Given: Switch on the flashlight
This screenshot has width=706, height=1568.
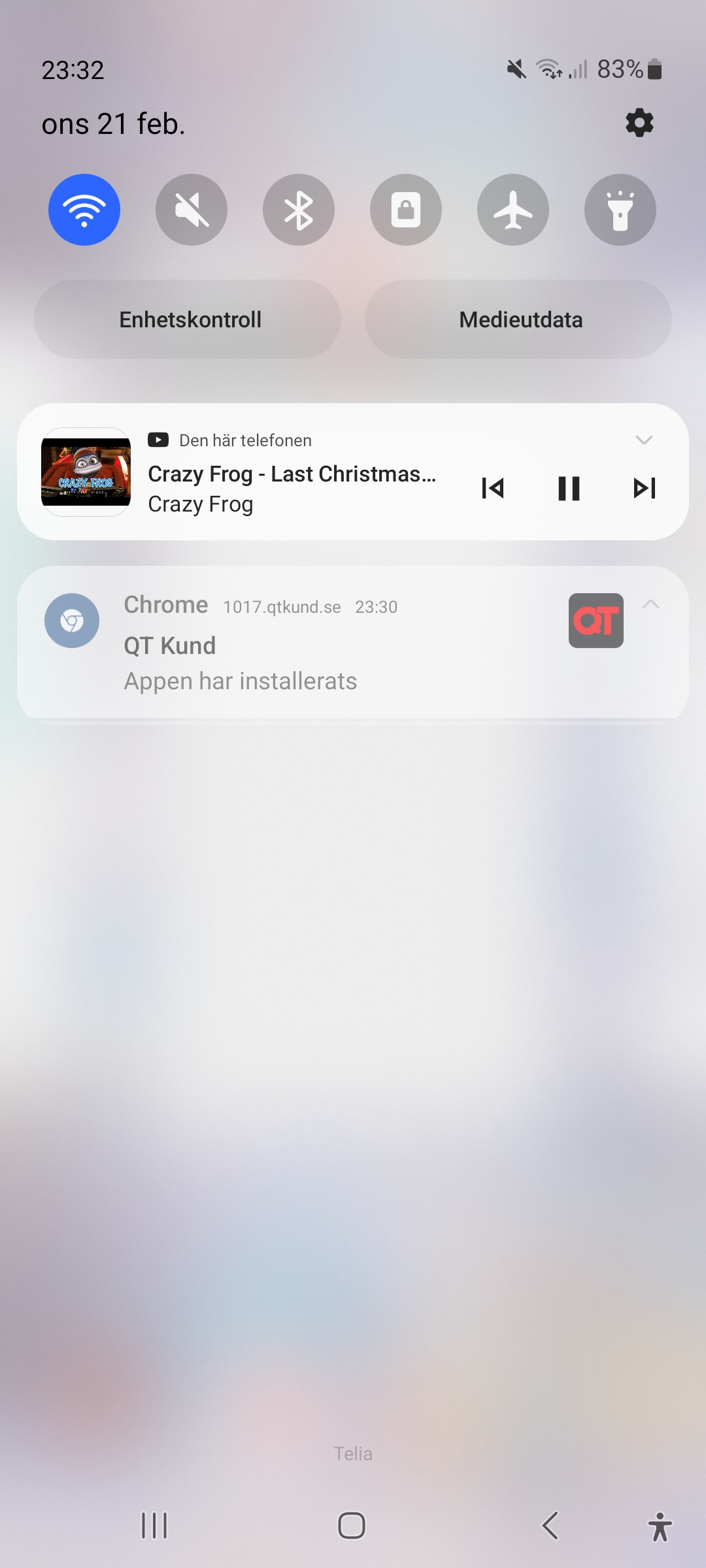Looking at the screenshot, I should [x=620, y=210].
